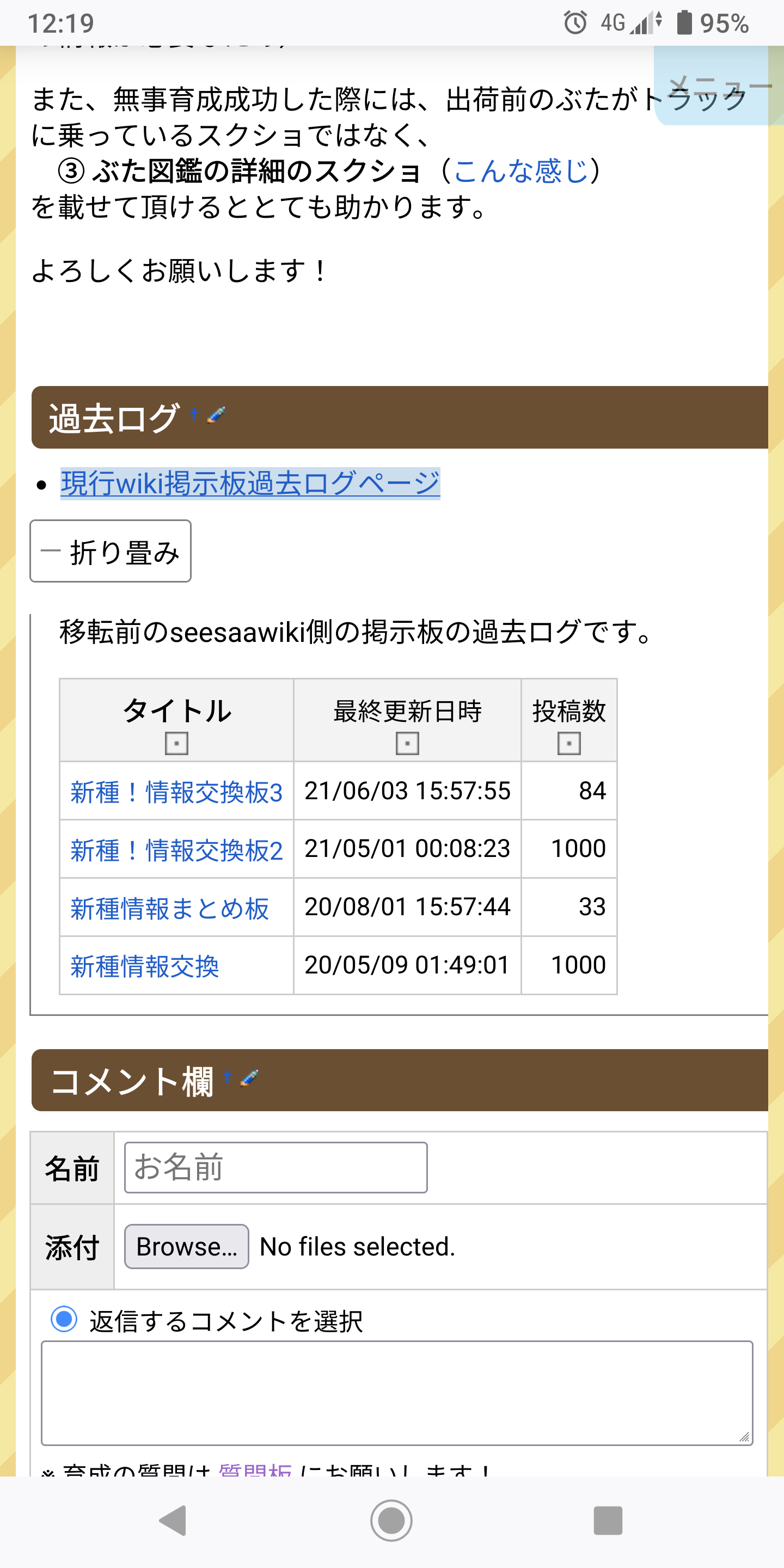This screenshot has height=1568, width=784.
Task: Focus the お名前 name field
Action: tap(275, 1167)
